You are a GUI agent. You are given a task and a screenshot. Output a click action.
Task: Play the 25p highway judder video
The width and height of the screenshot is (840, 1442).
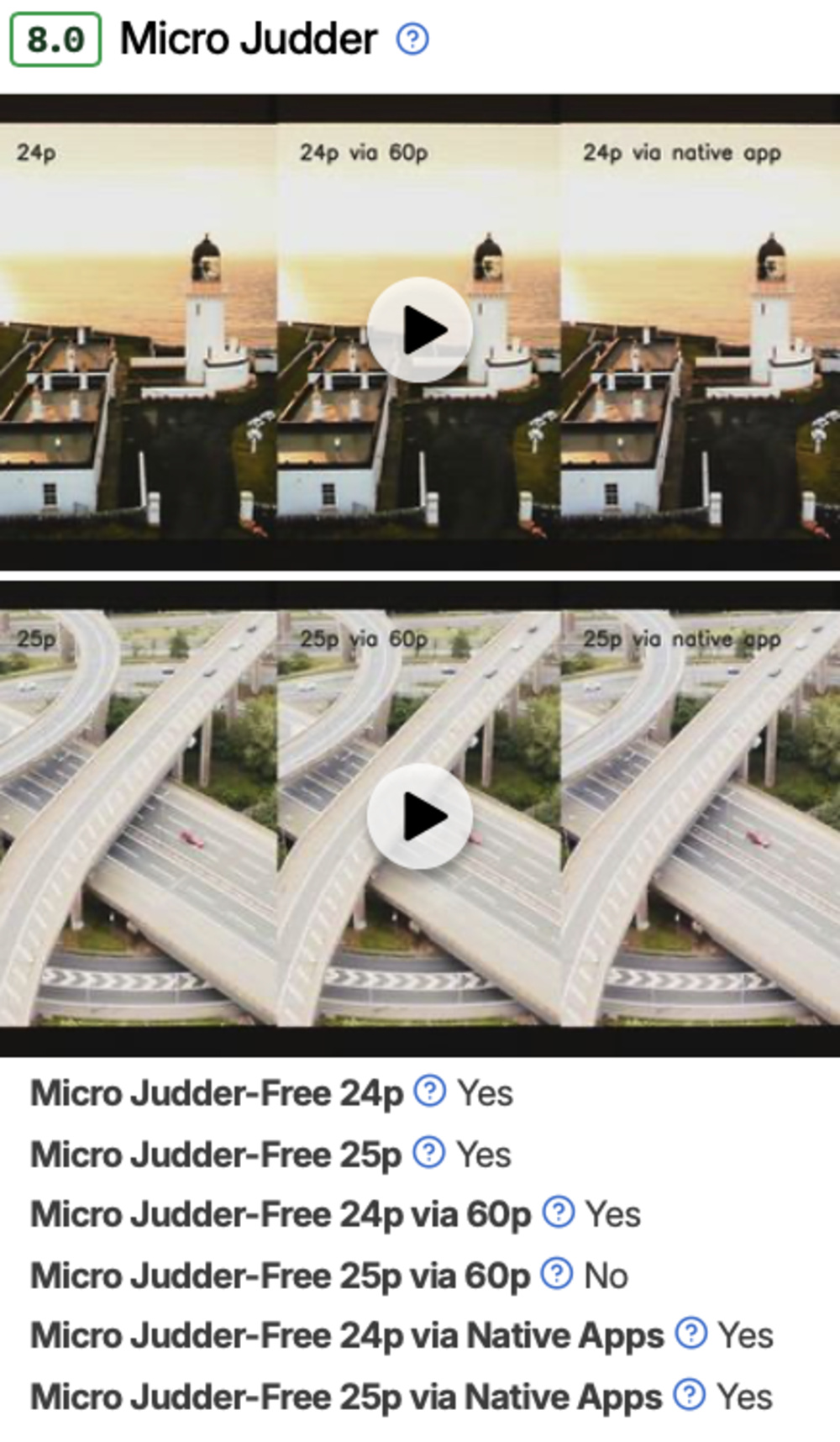pos(420,816)
